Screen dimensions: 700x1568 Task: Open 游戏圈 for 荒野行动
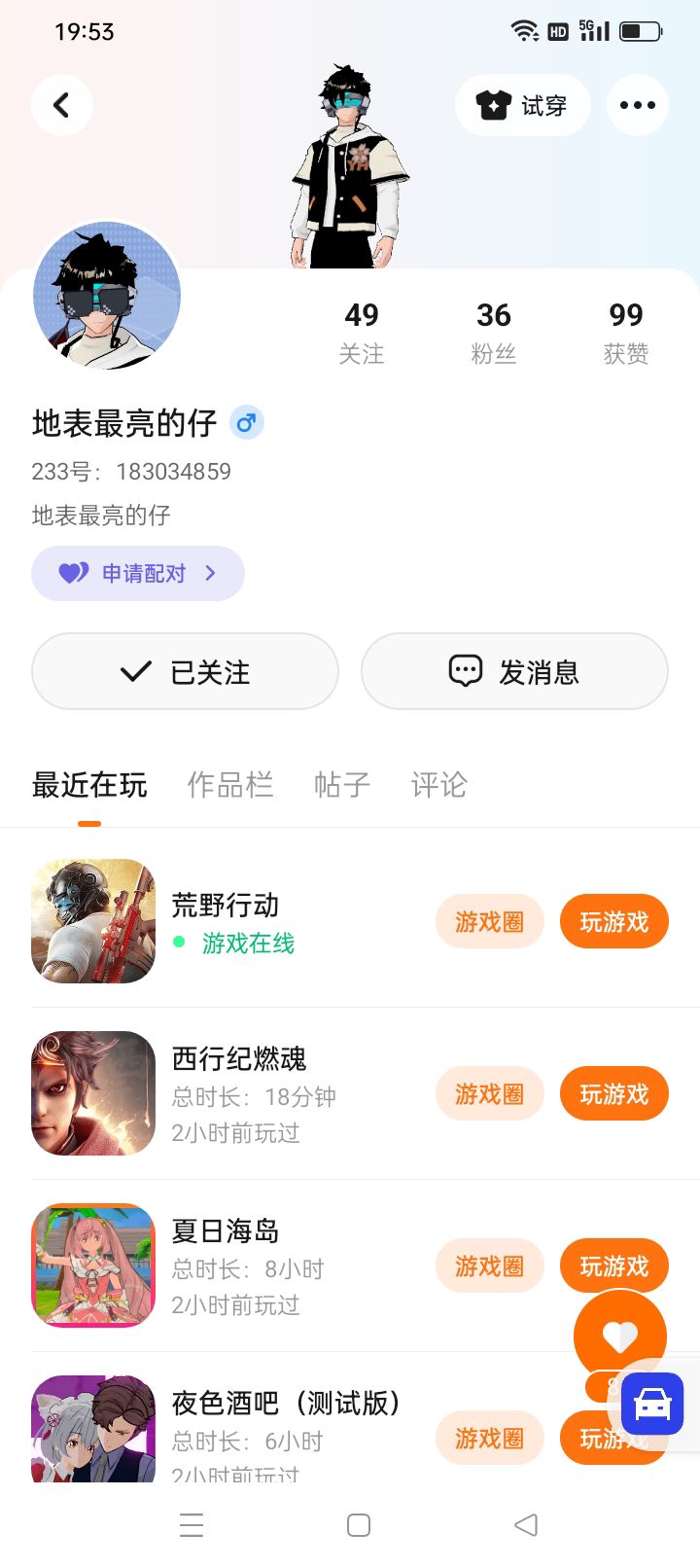[x=489, y=921]
